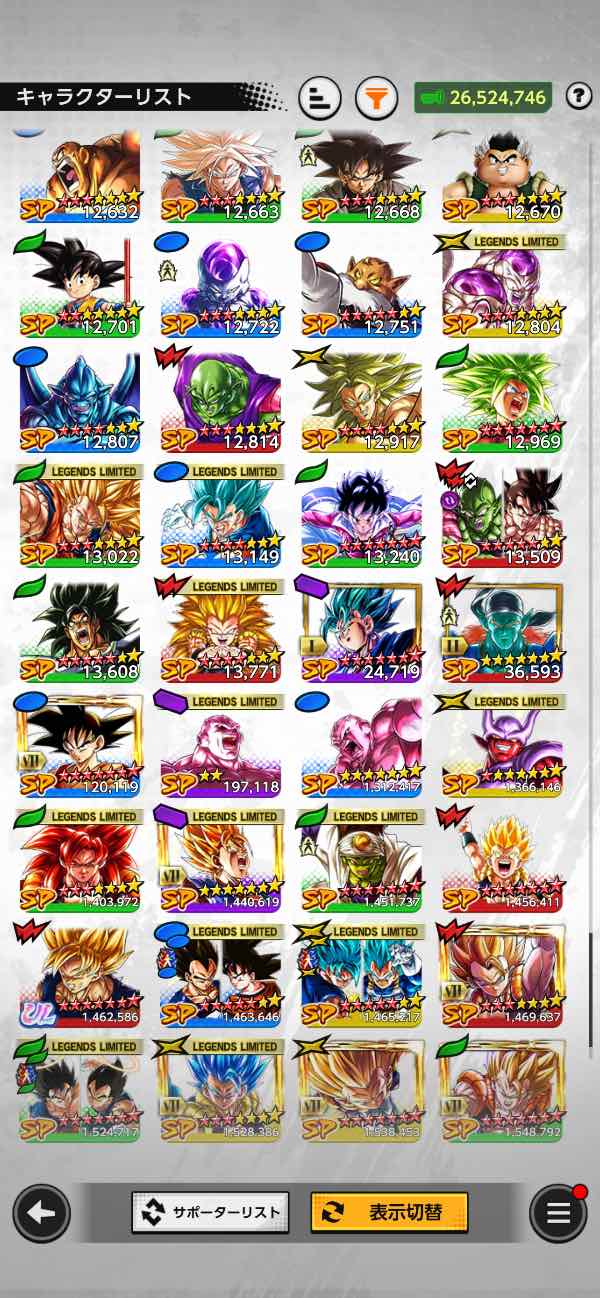600x1298 pixels.
Task: View the character rated 24,719
Action: 361,627
